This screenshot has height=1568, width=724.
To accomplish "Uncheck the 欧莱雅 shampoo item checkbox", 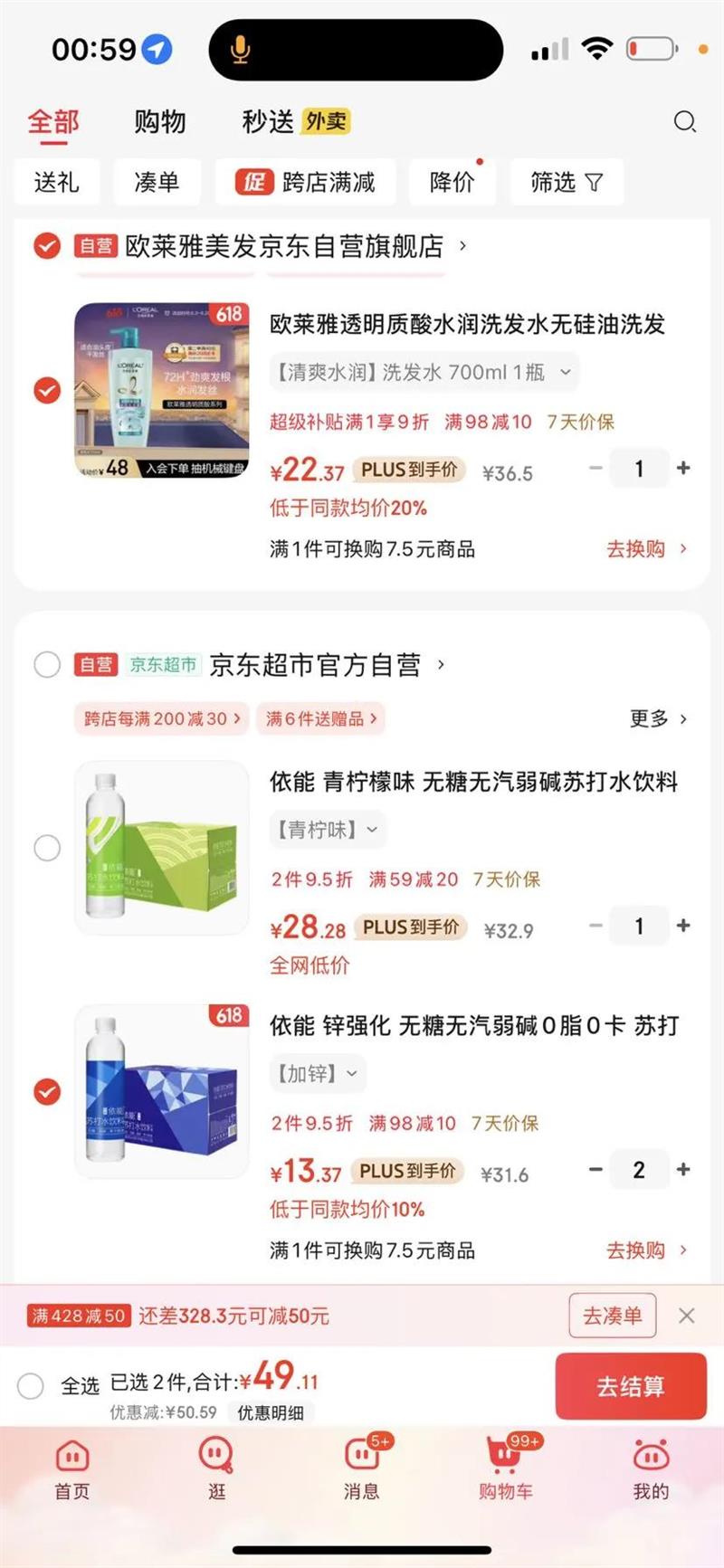I will click(47, 390).
